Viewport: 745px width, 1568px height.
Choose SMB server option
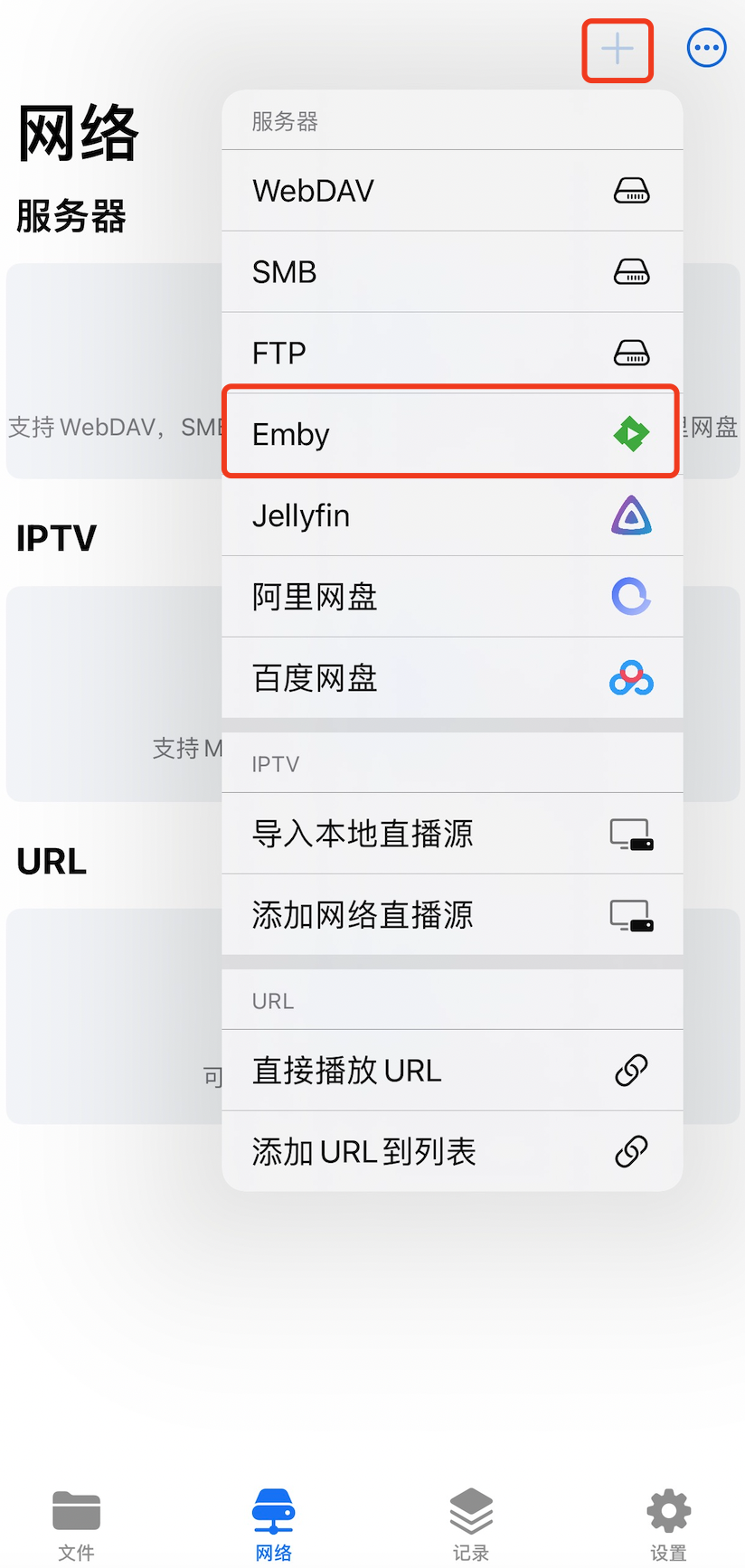coord(452,272)
